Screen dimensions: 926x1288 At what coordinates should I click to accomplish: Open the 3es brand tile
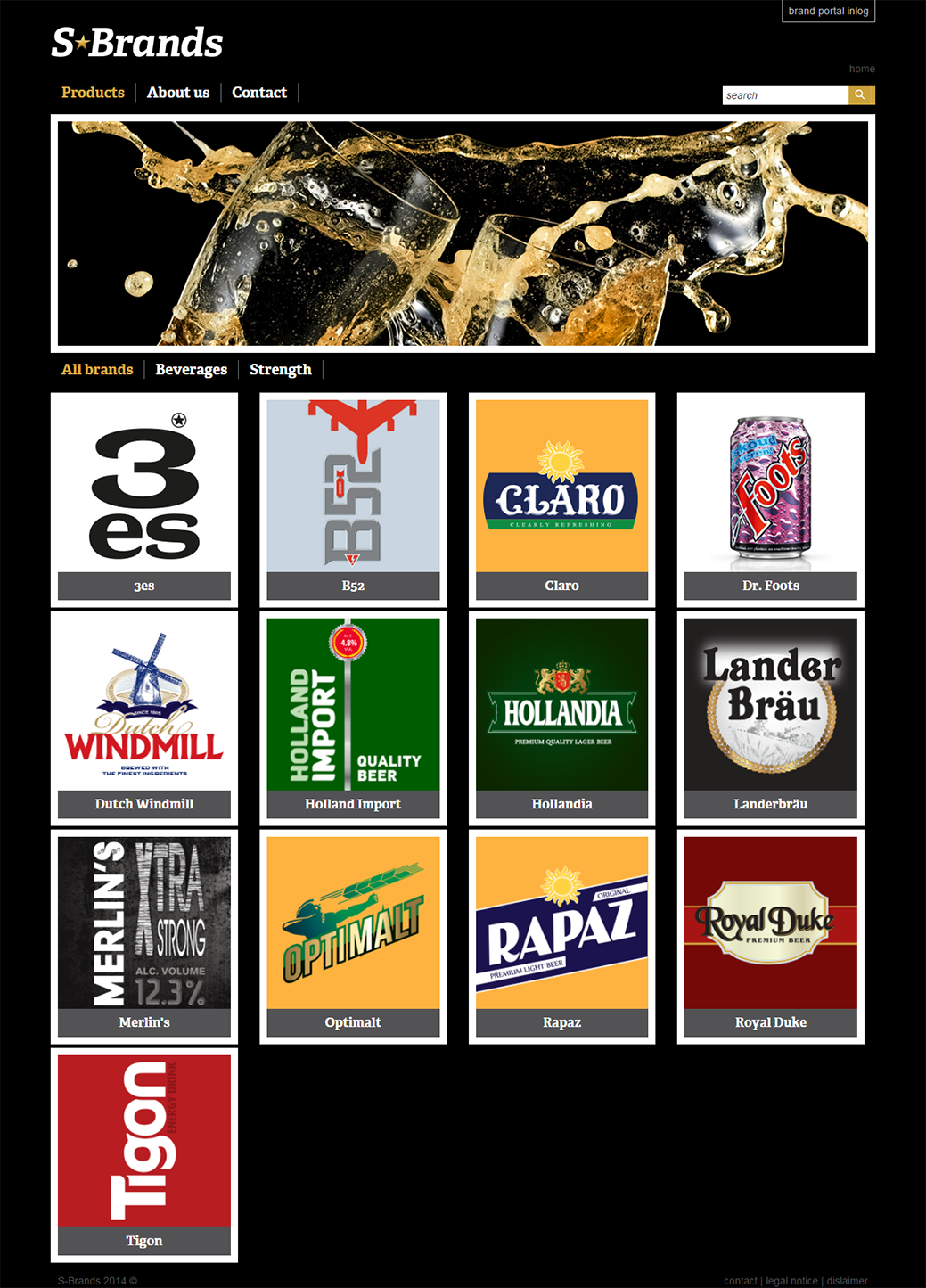pyautogui.click(x=144, y=497)
